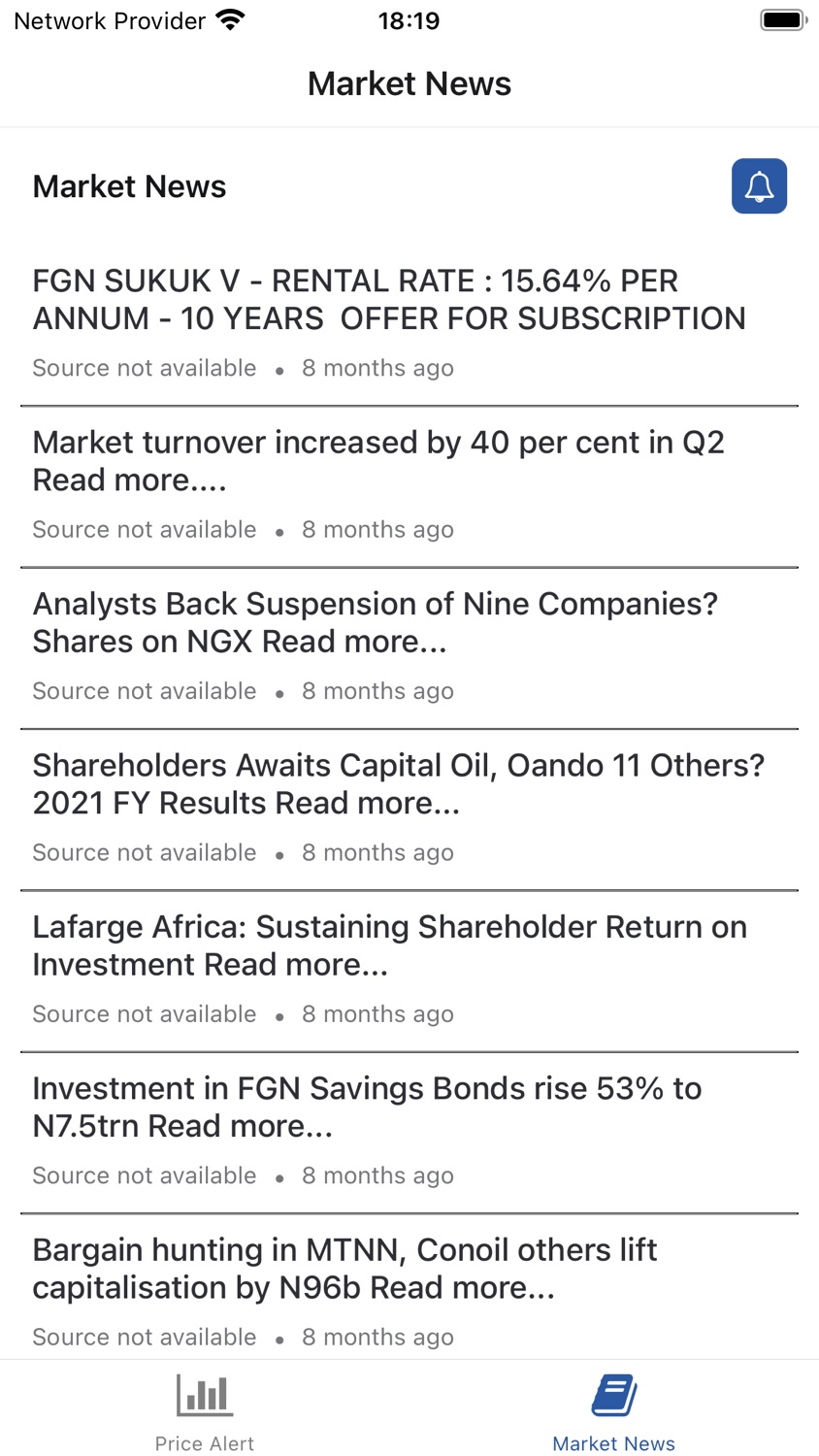
Task: Open the notifications bell button
Action: click(x=759, y=186)
